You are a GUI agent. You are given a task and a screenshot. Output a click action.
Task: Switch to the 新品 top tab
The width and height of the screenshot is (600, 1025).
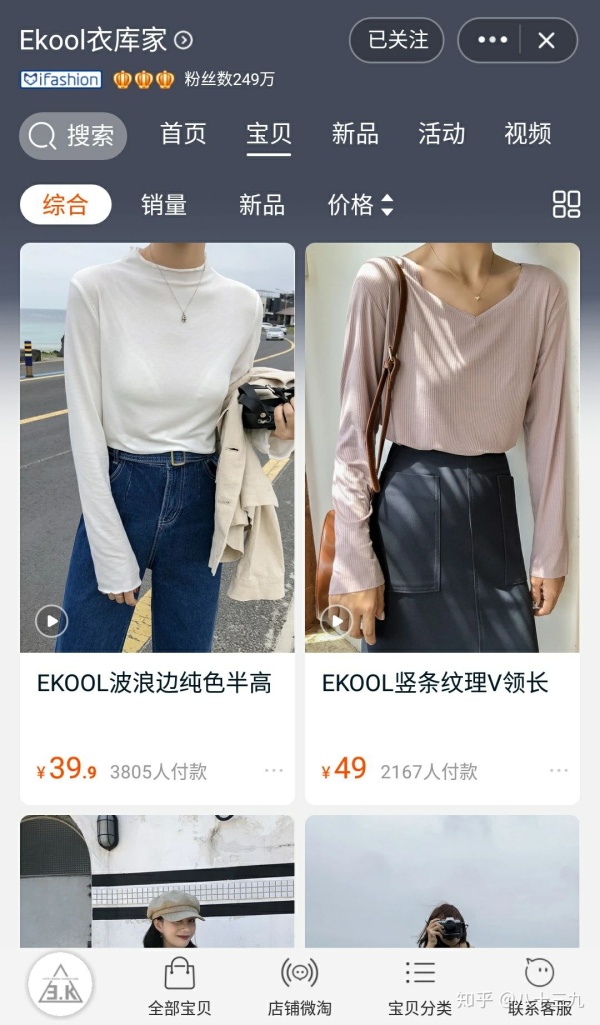click(x=355, y=134)
